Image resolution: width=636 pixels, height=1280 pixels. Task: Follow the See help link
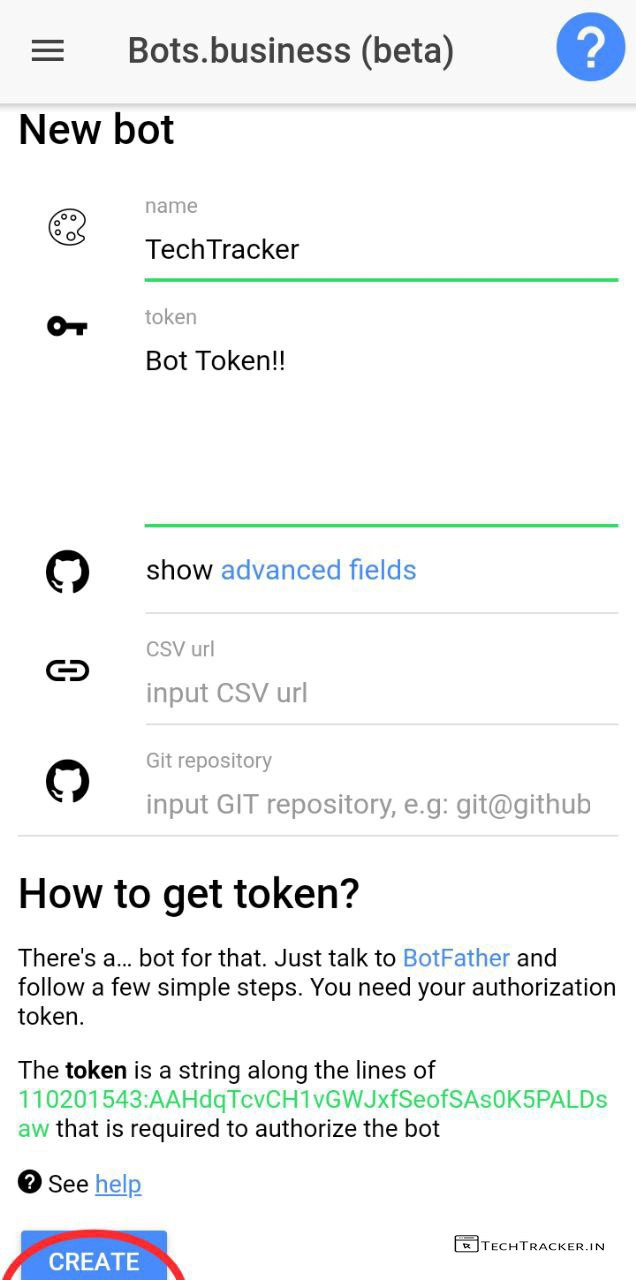(118, 1184)
